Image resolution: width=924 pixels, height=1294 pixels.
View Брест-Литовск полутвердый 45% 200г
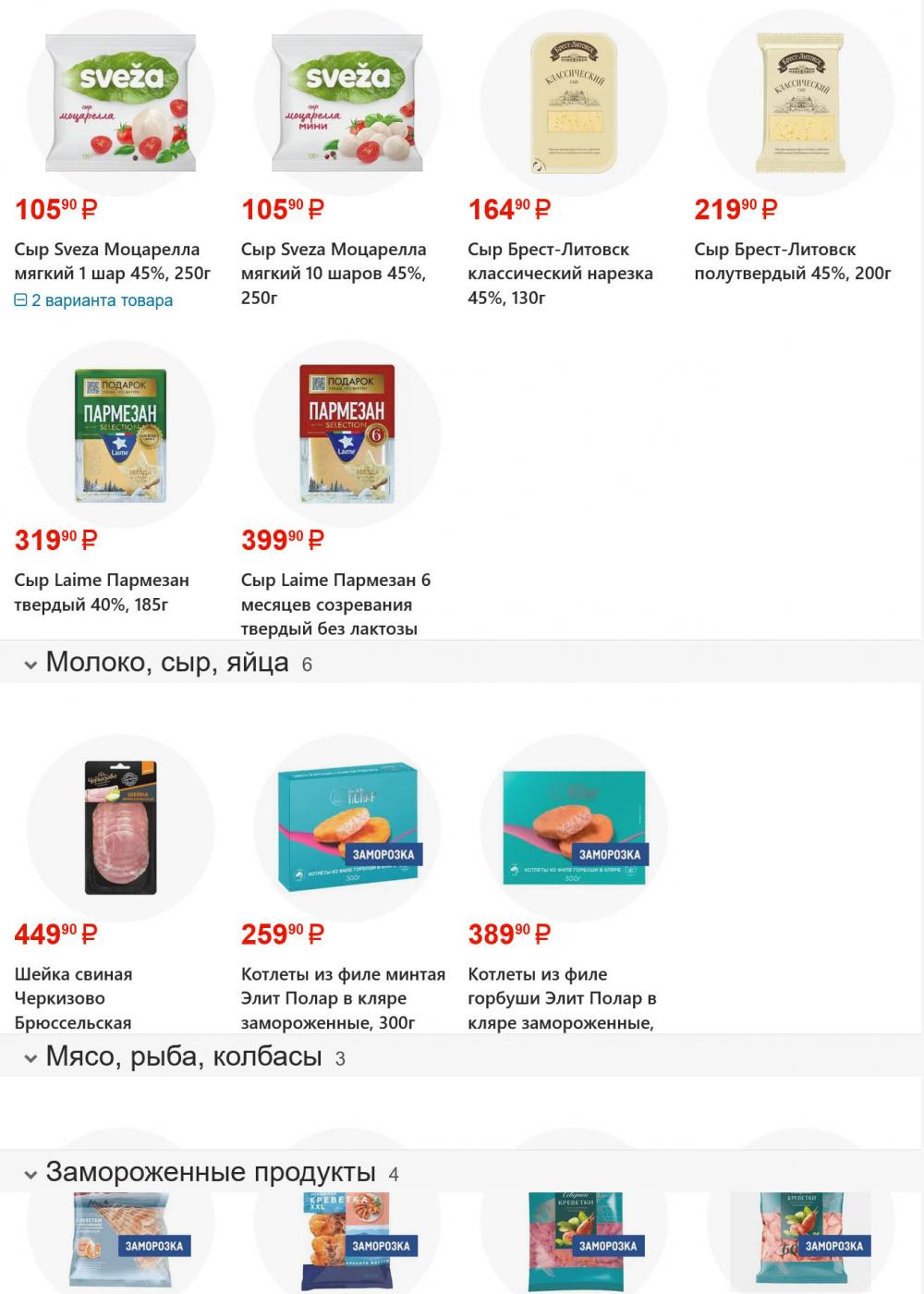[x=792, y=261]
